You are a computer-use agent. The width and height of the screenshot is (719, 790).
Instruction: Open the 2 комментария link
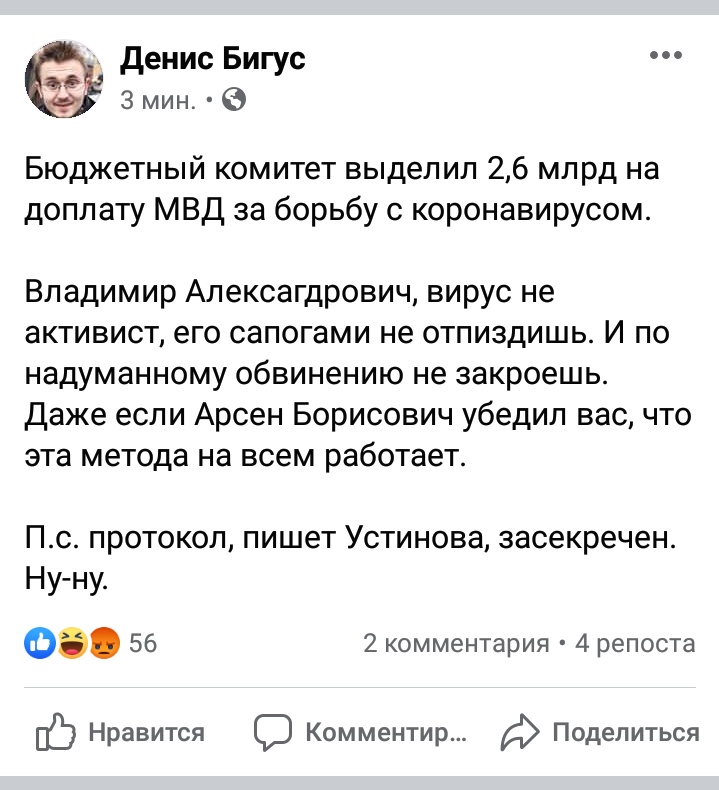pyautogui.click(x=456, y=643)
